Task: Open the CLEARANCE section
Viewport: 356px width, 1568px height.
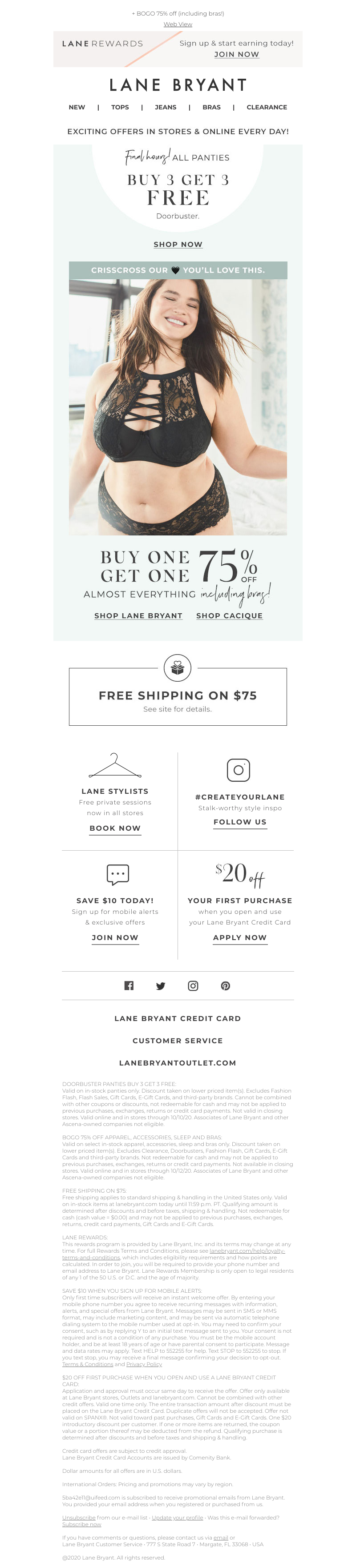Action: coord(267,107)
